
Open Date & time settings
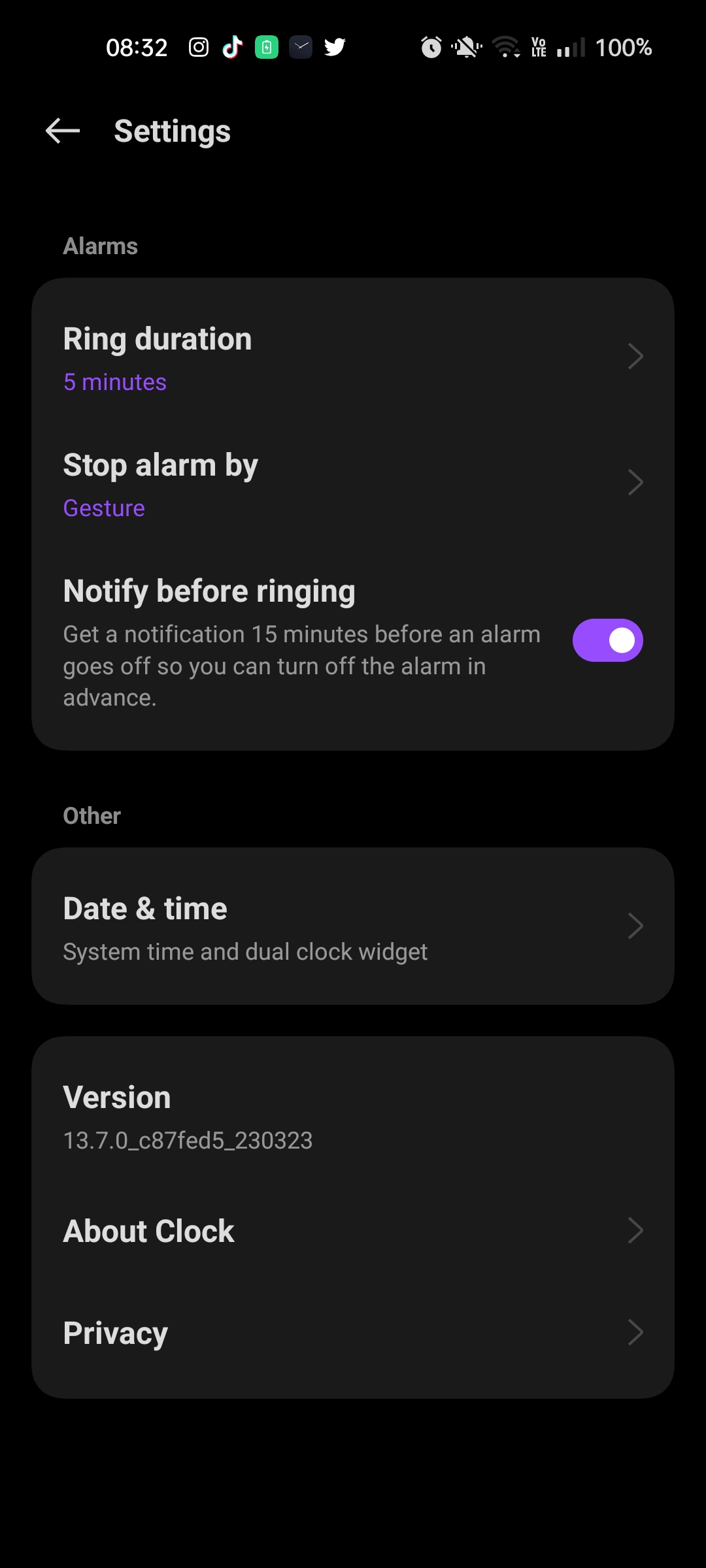353,926
